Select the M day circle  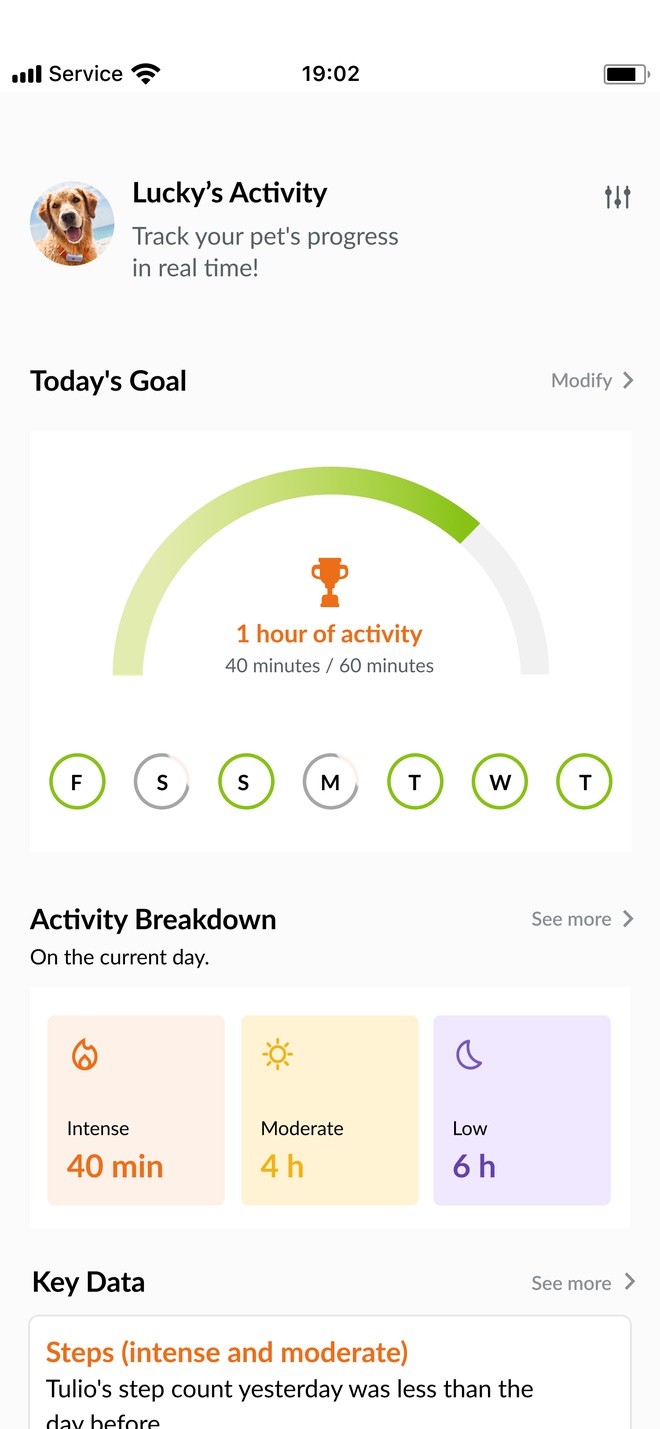[x=330, y=782]
